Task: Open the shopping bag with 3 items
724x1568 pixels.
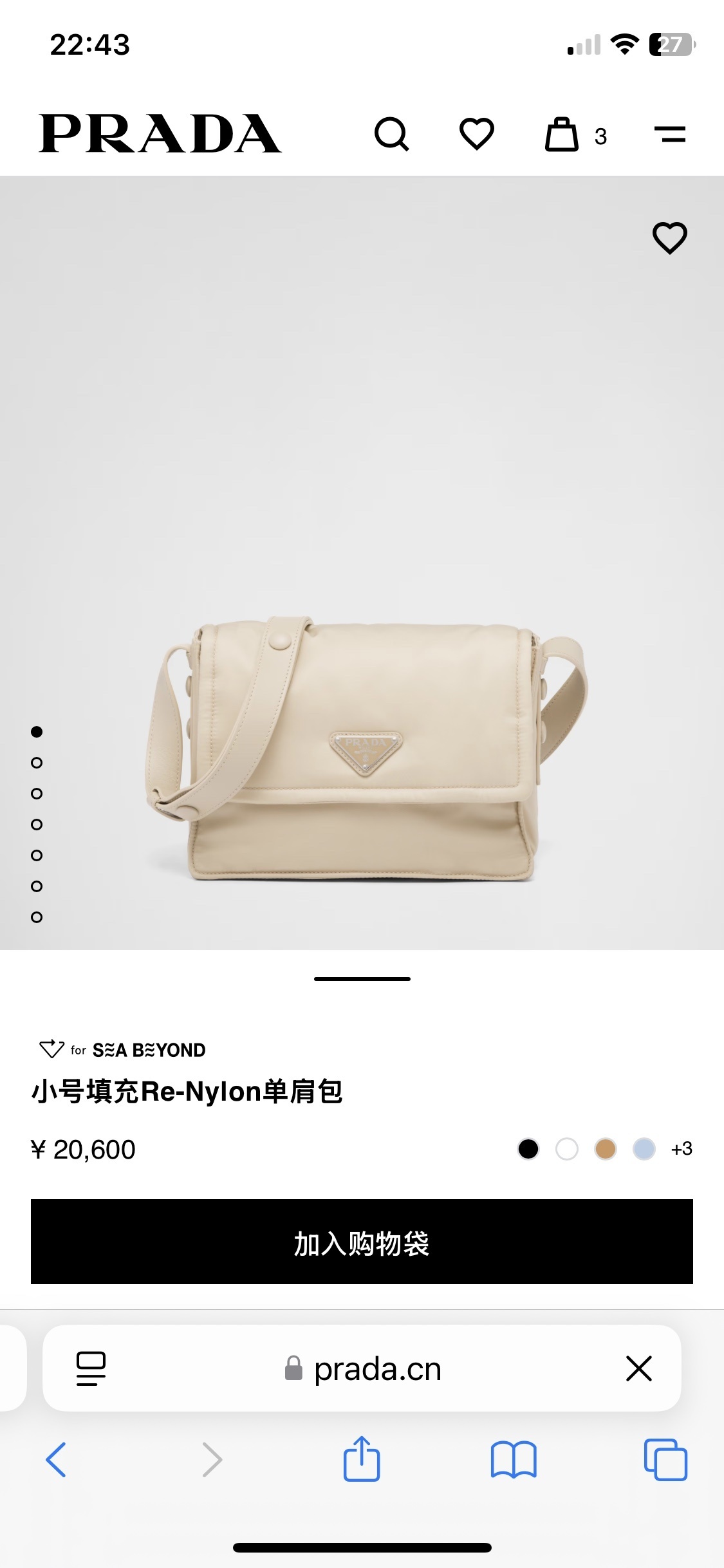Action: tap(562, 135)
